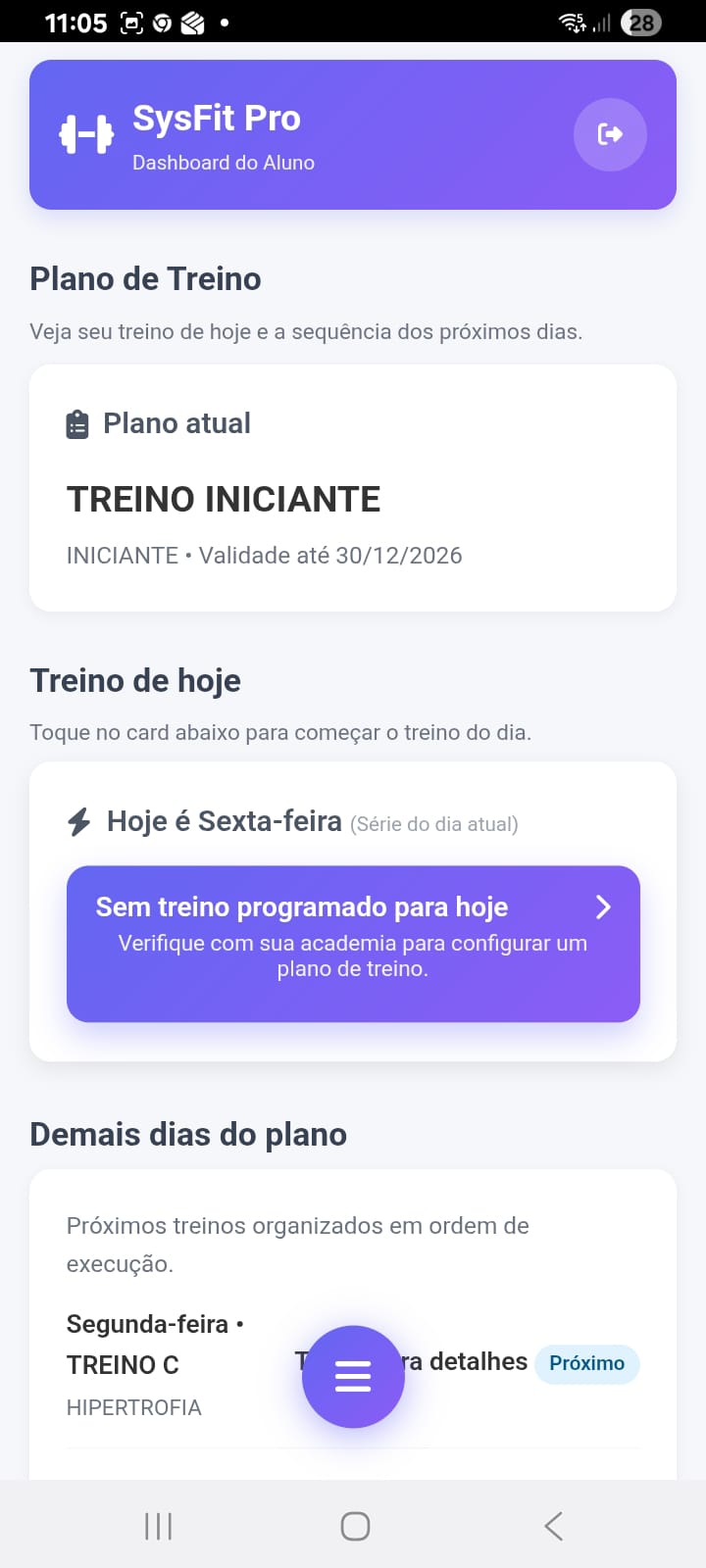706x1568 pixels.
Task: Tap the signal strength bars in the status bar
Action: [x=600, y=21]
